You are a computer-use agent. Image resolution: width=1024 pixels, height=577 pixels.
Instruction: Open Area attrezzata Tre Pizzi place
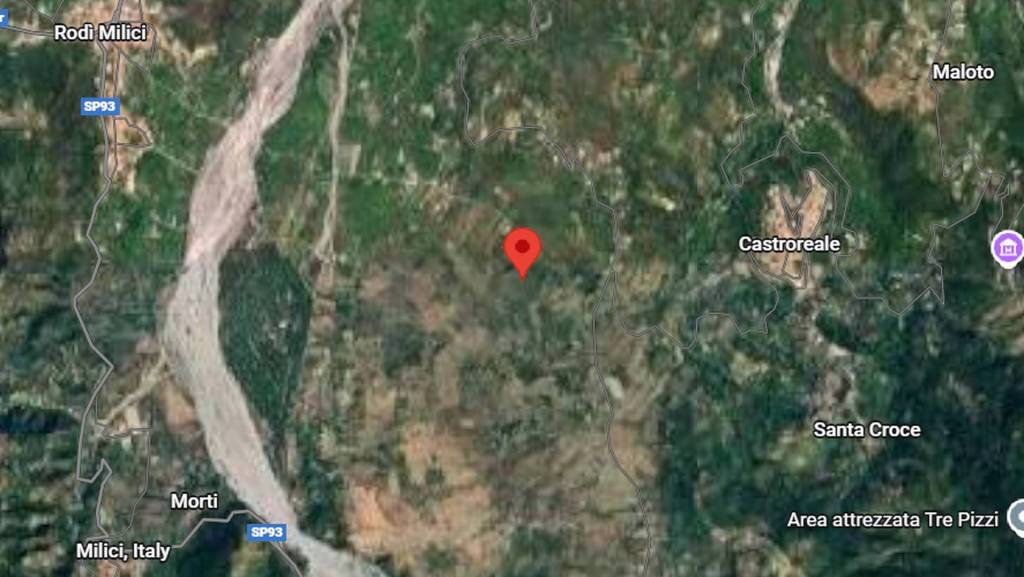click(x=894, y=519)
